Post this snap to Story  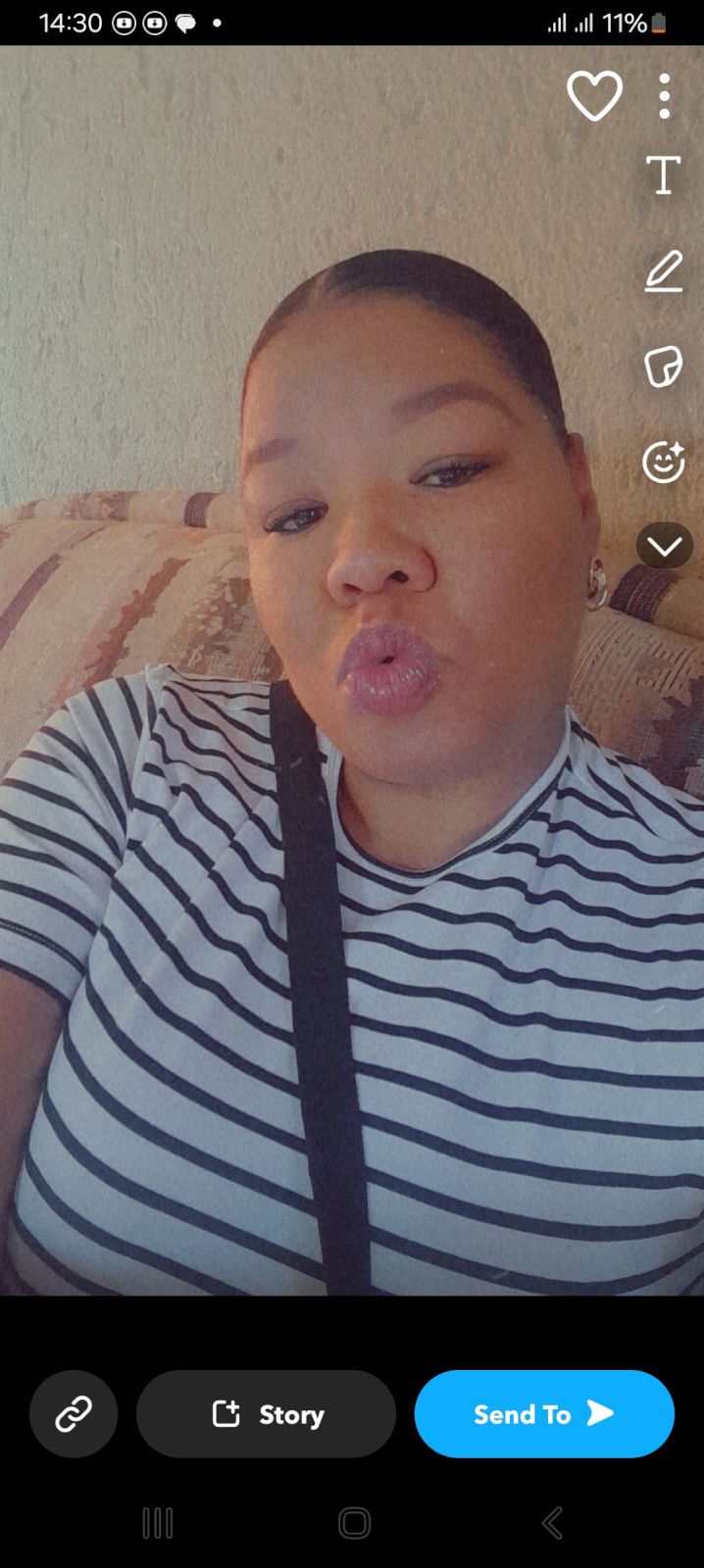pos(266,1414)
